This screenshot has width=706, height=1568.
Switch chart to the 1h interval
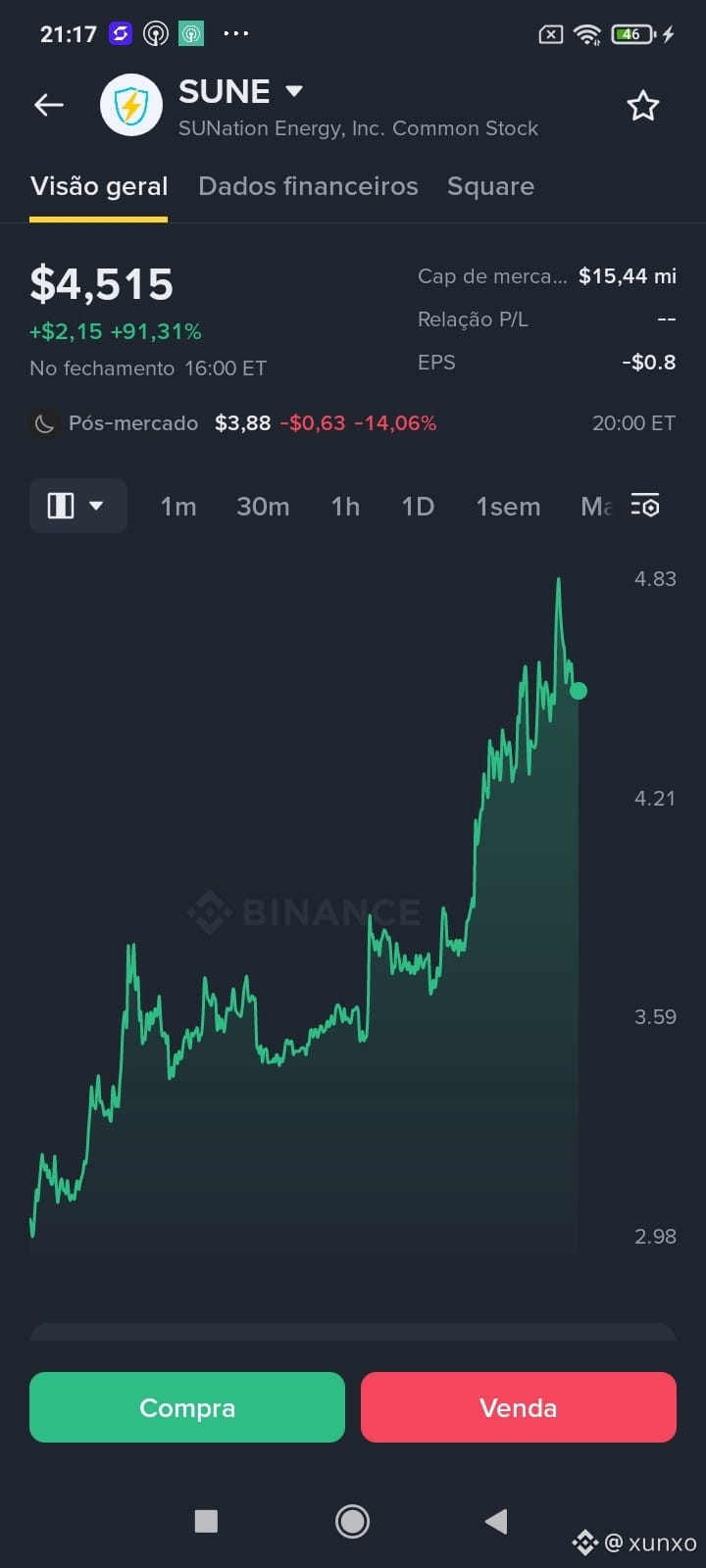(x=345, y=507)
